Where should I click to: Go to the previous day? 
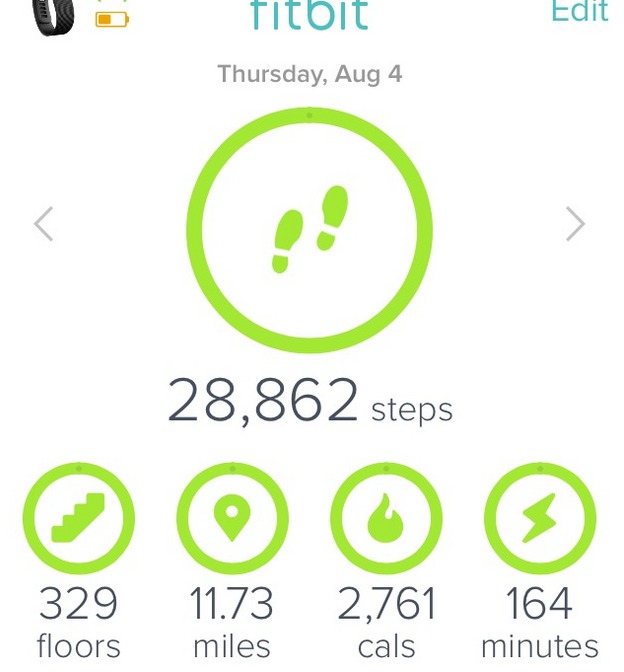[43, 224]
